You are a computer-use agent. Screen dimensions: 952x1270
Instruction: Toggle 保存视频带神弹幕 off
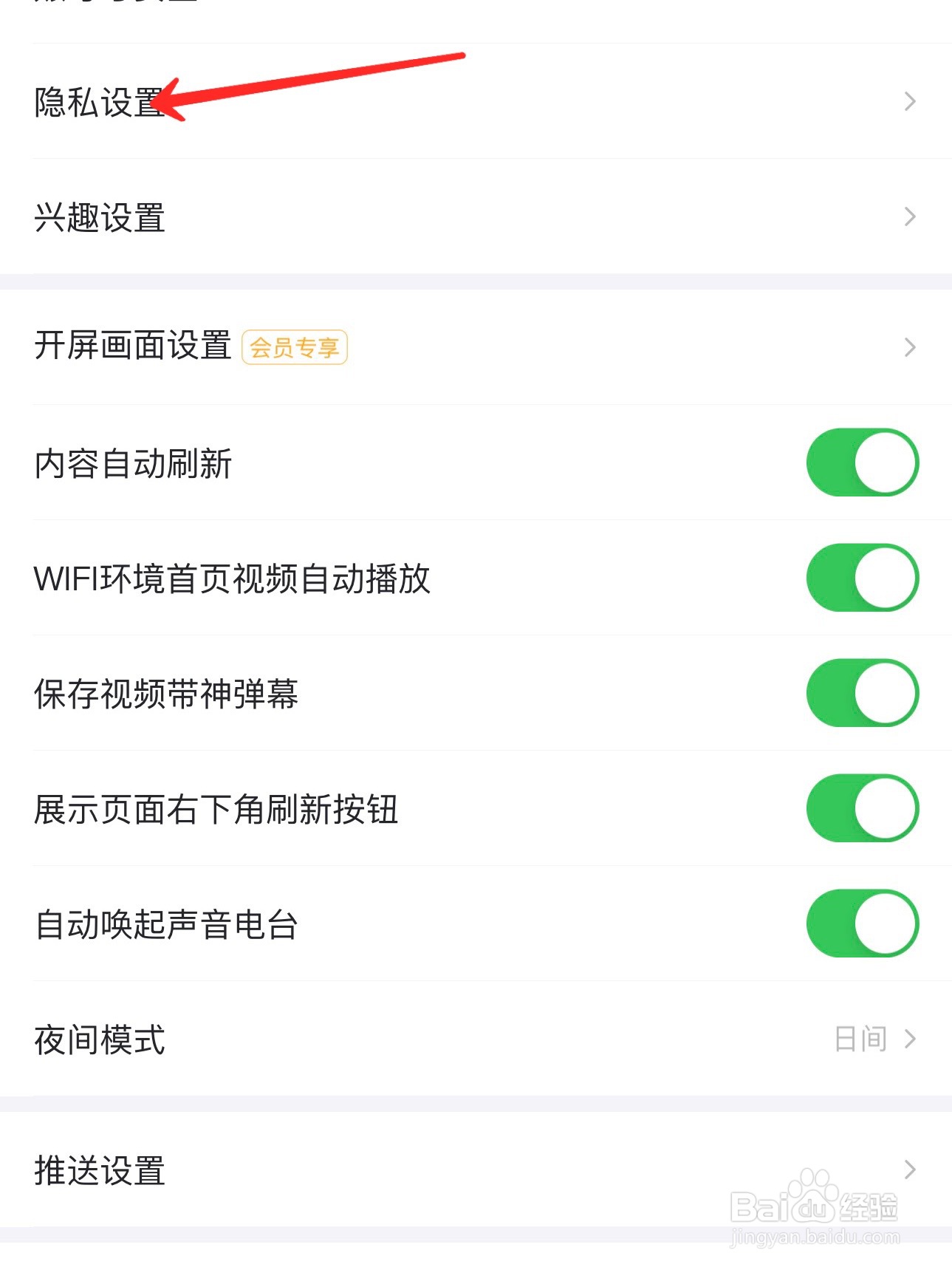(863, 693)
